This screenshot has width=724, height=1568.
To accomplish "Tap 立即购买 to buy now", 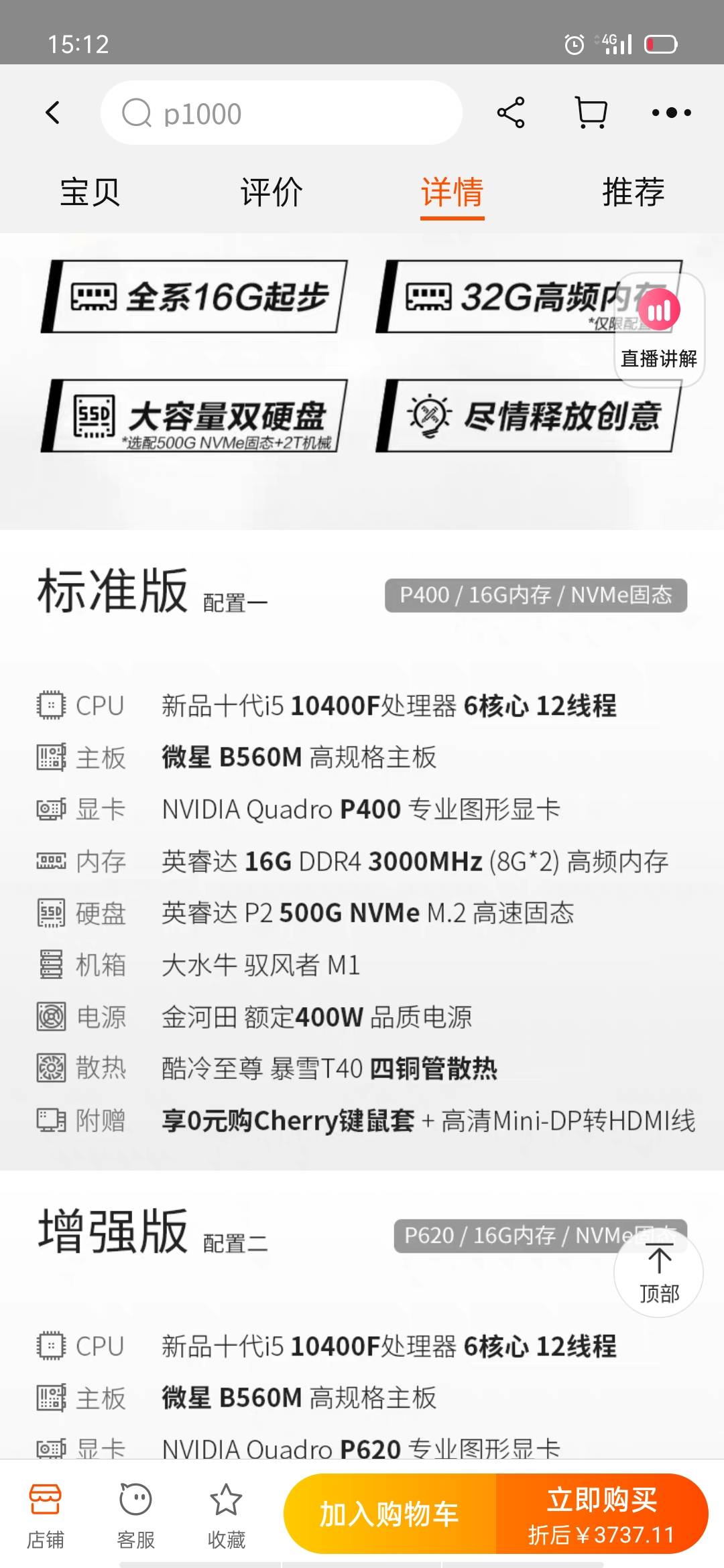I will (601, 1514).
